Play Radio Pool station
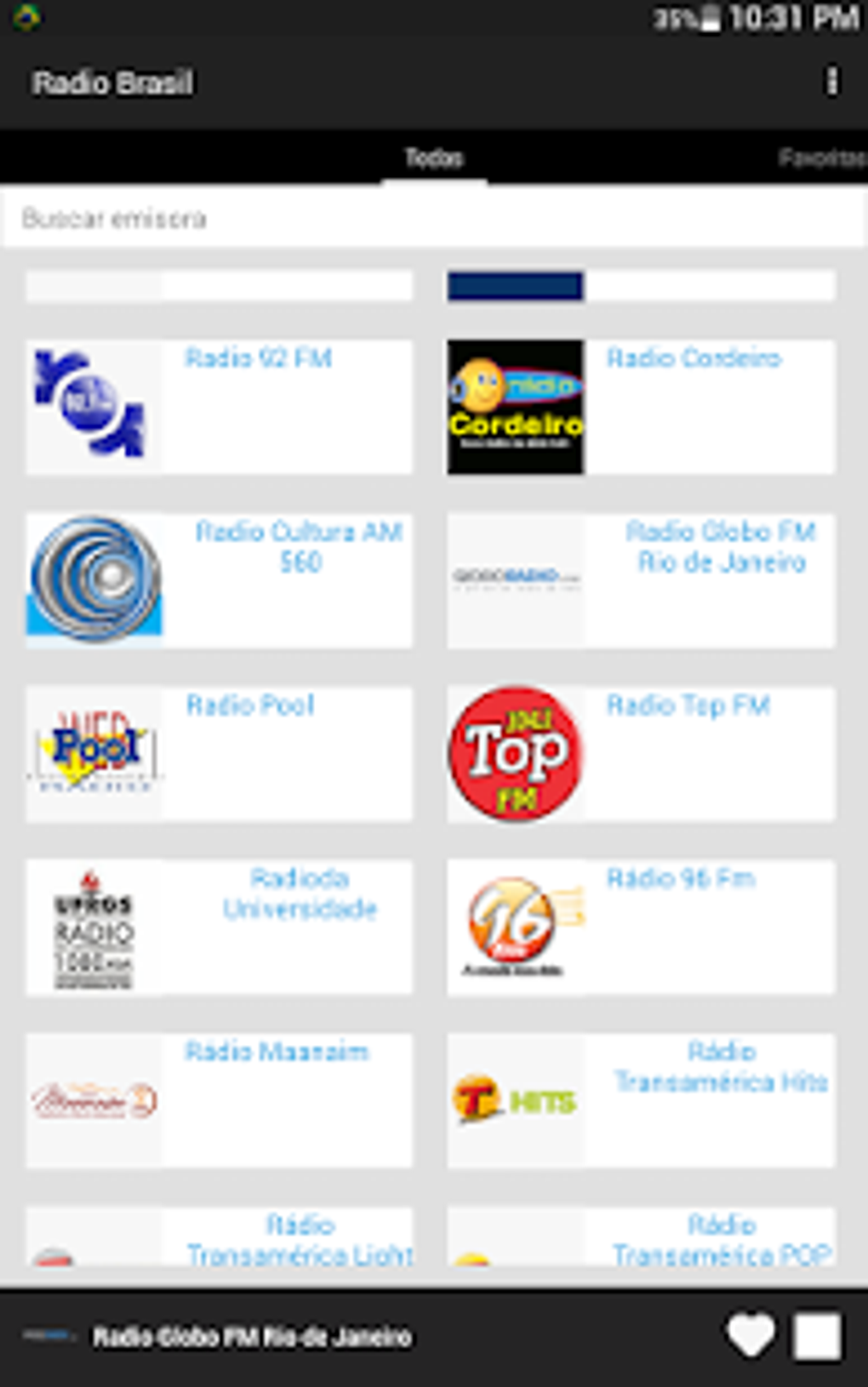Screen dimensions: 868x1387 click(x=219, y=754)
